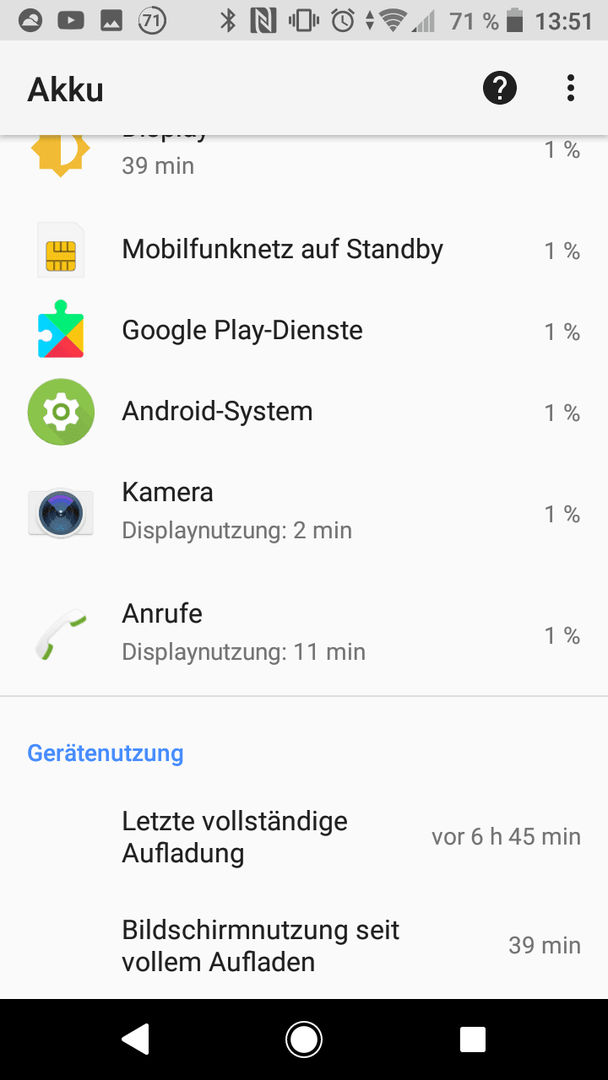Screen dimensions: 608x1080
Task: Go to the home screen
Action: (x=304, y=1039)
